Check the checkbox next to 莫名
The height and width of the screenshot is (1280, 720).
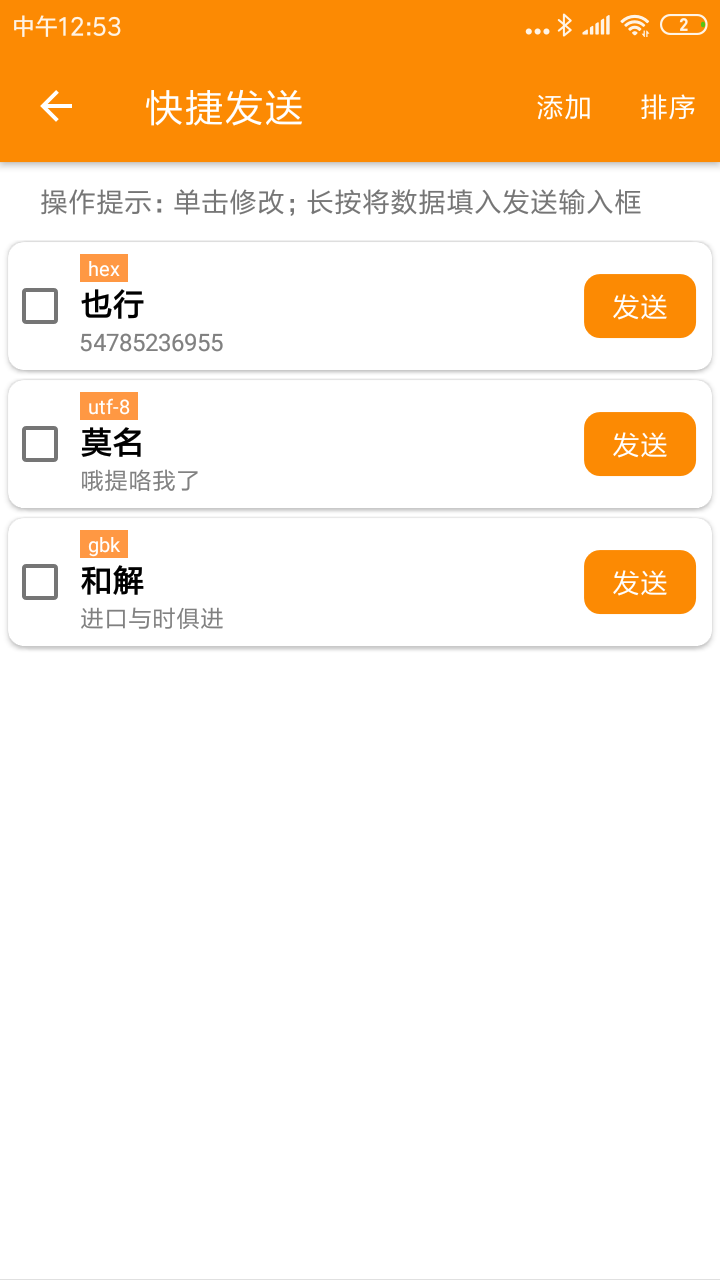tap(40, 445)
